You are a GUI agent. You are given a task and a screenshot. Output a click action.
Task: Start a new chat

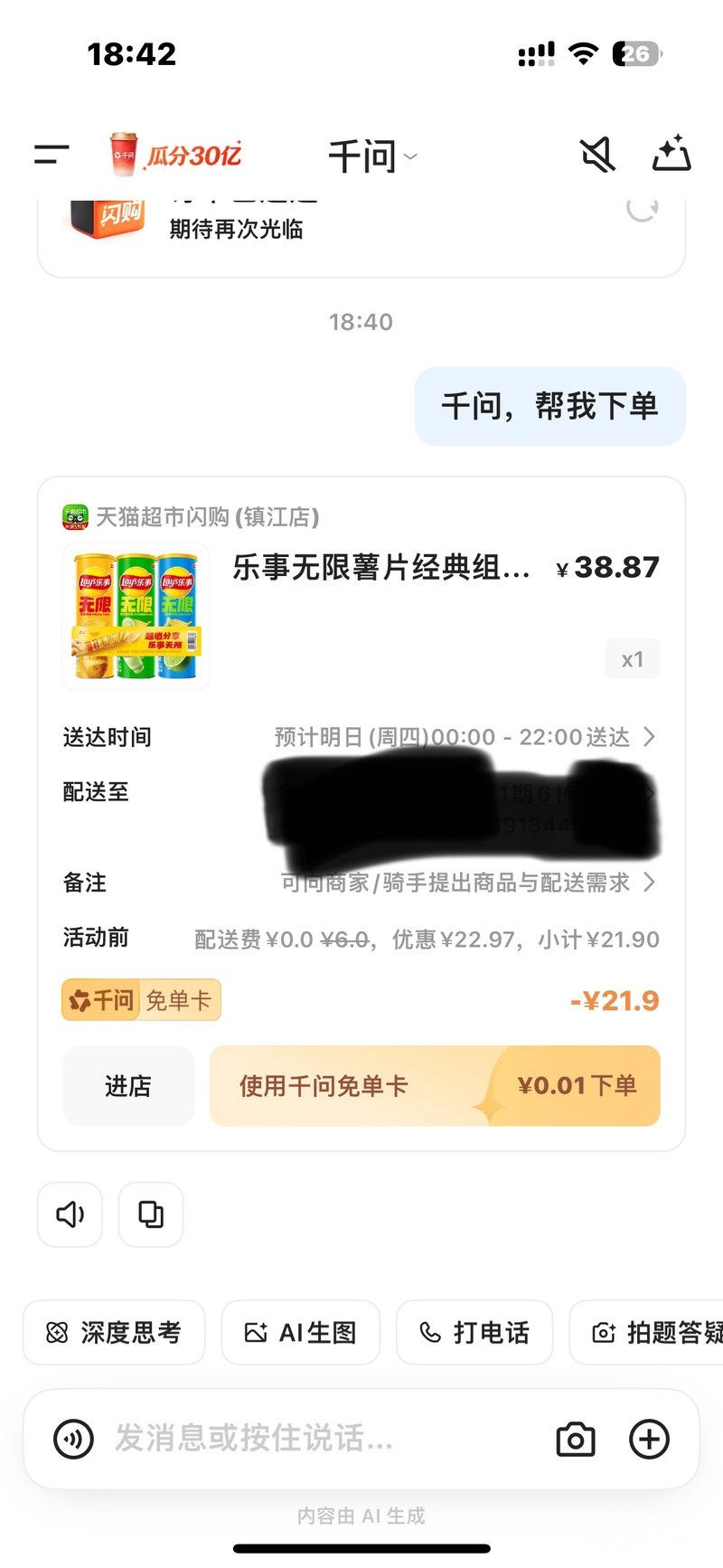point(671,155)
